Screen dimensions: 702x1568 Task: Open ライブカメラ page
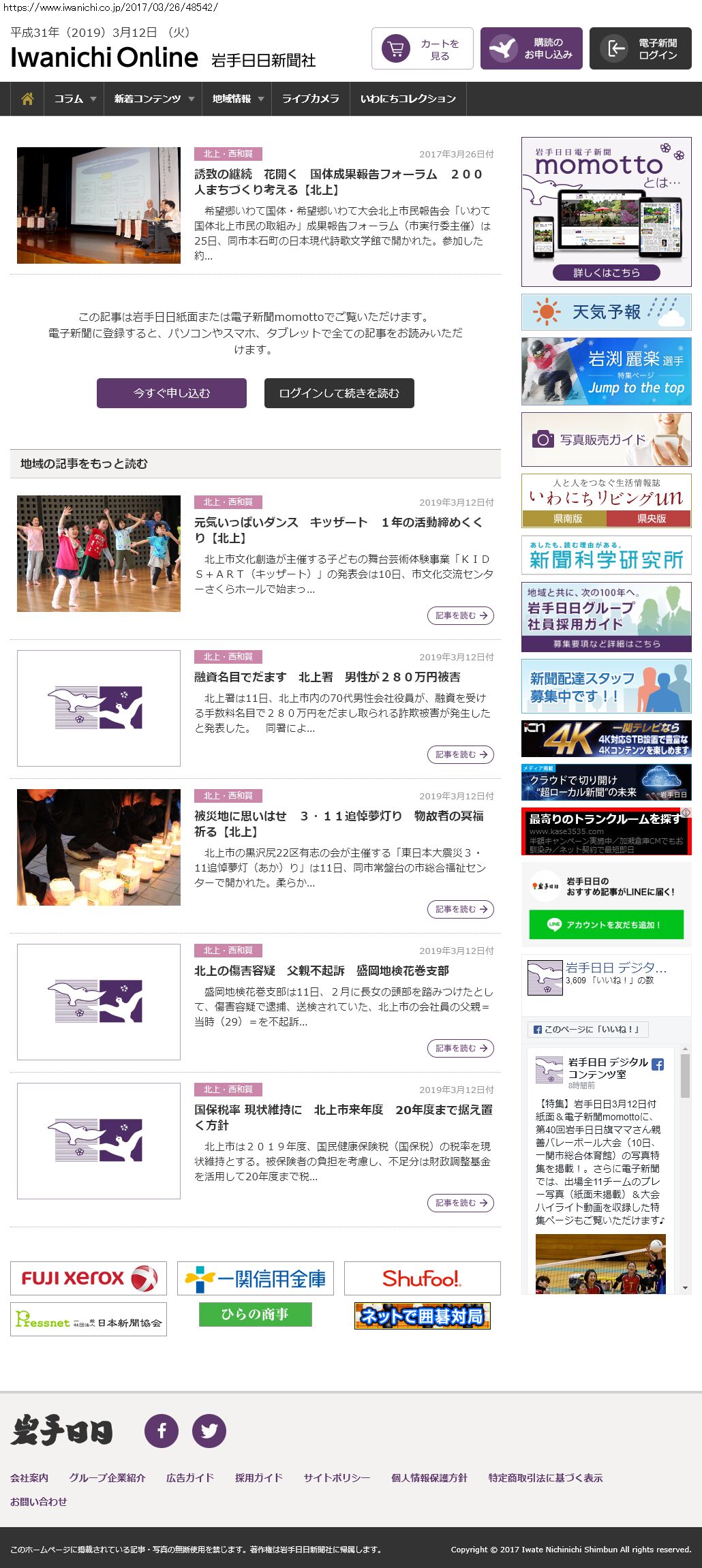(x=310, y=99)
